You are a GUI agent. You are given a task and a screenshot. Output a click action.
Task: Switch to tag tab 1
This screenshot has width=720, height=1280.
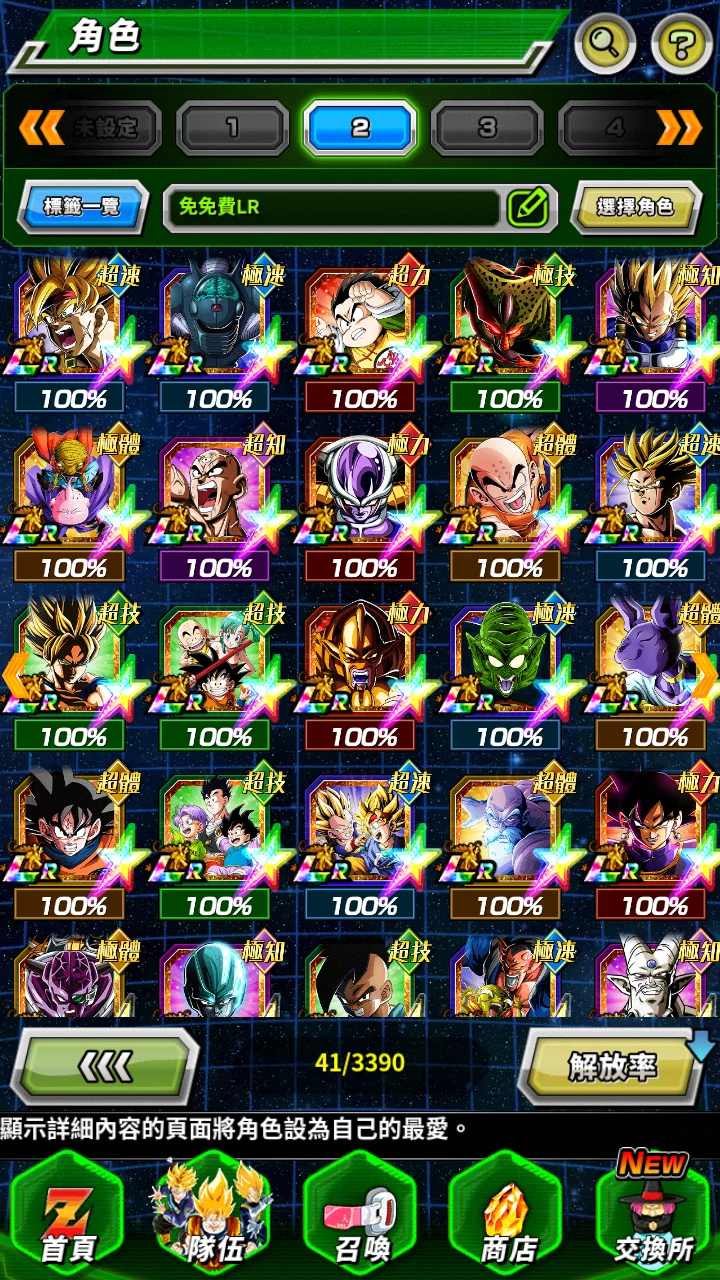[232, 128]
